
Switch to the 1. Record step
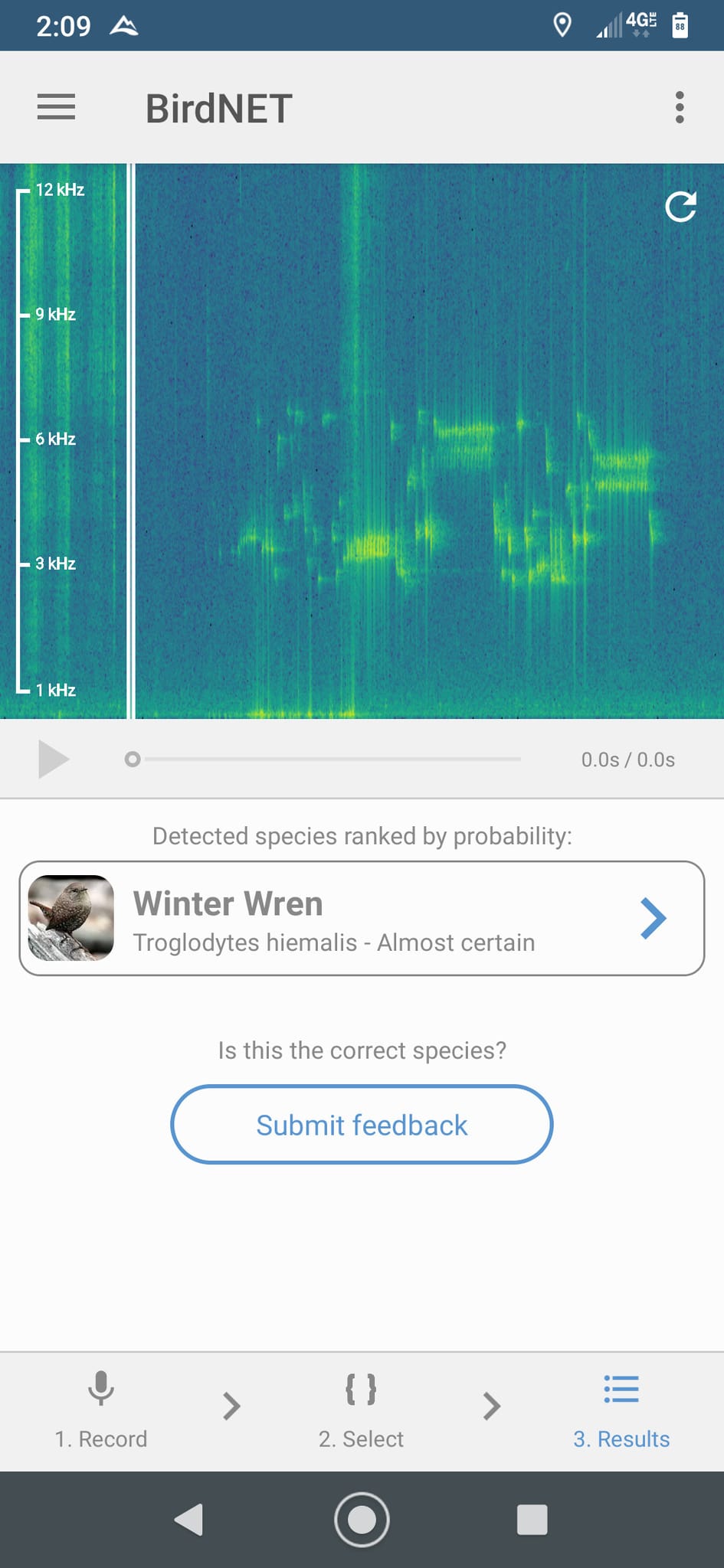coord(101,1410)
